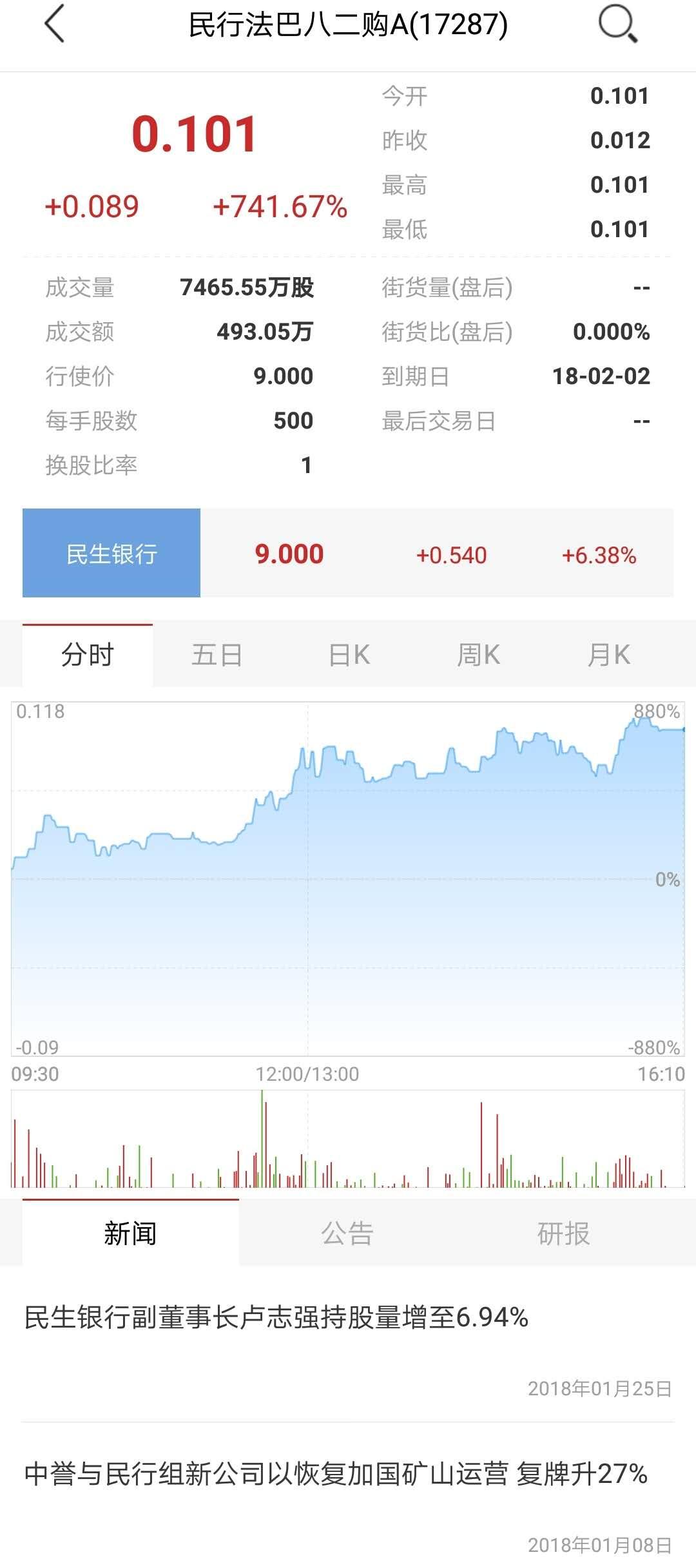Click the back arrow to previous screen

coord(54,27)
